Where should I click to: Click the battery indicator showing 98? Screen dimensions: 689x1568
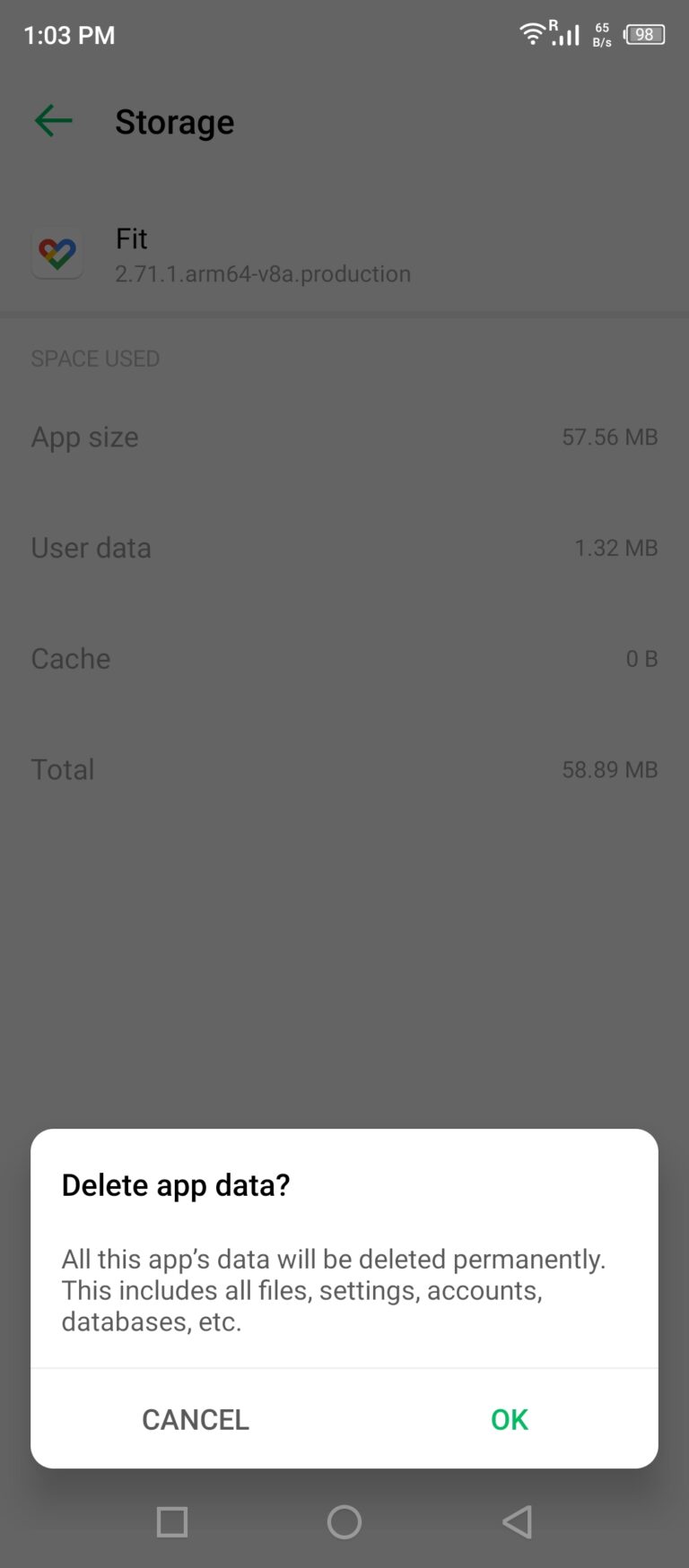click(642, 34)
